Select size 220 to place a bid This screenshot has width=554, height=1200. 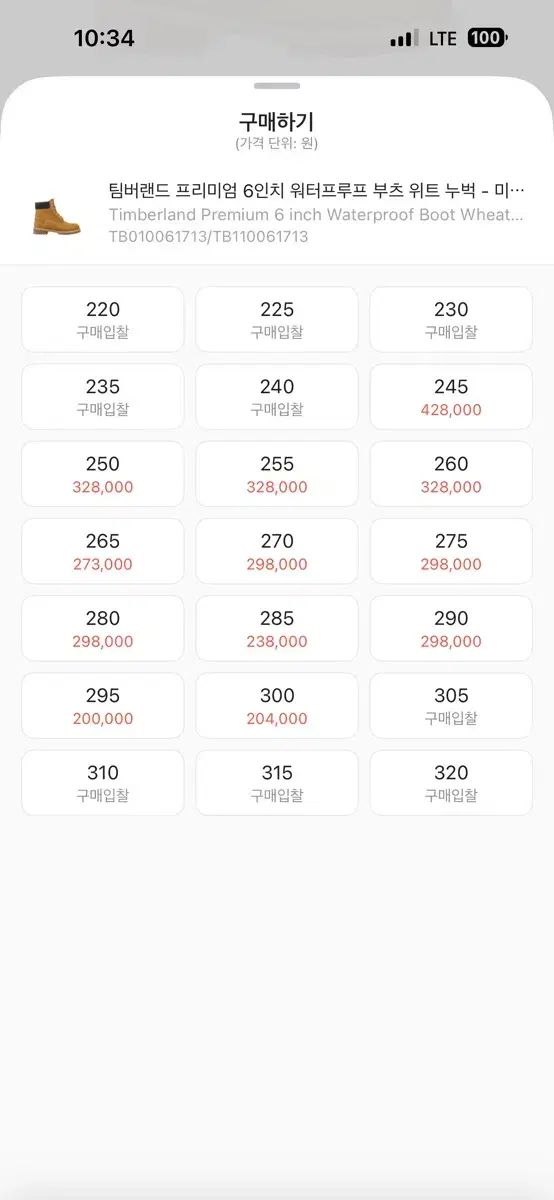(103, 319)
